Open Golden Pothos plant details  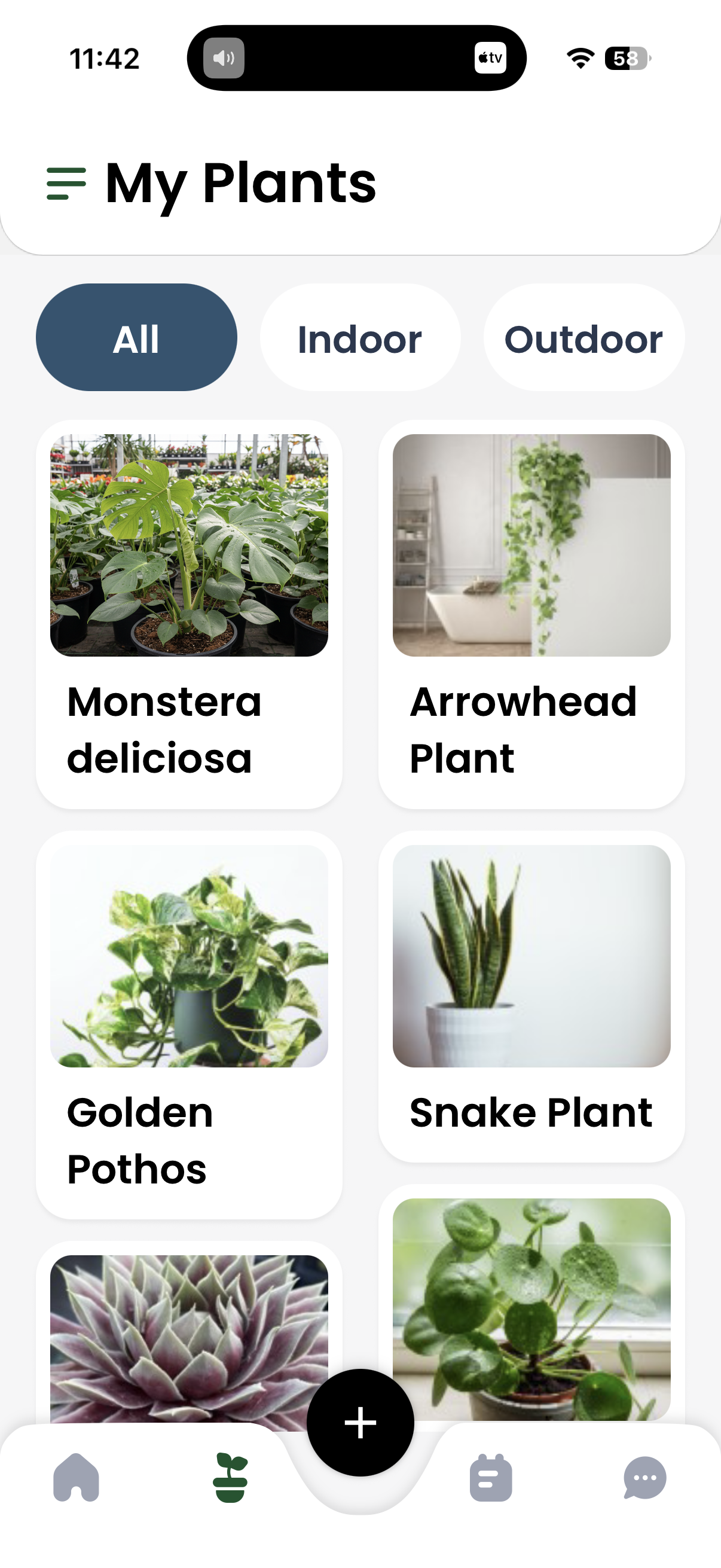[190, 1024]
